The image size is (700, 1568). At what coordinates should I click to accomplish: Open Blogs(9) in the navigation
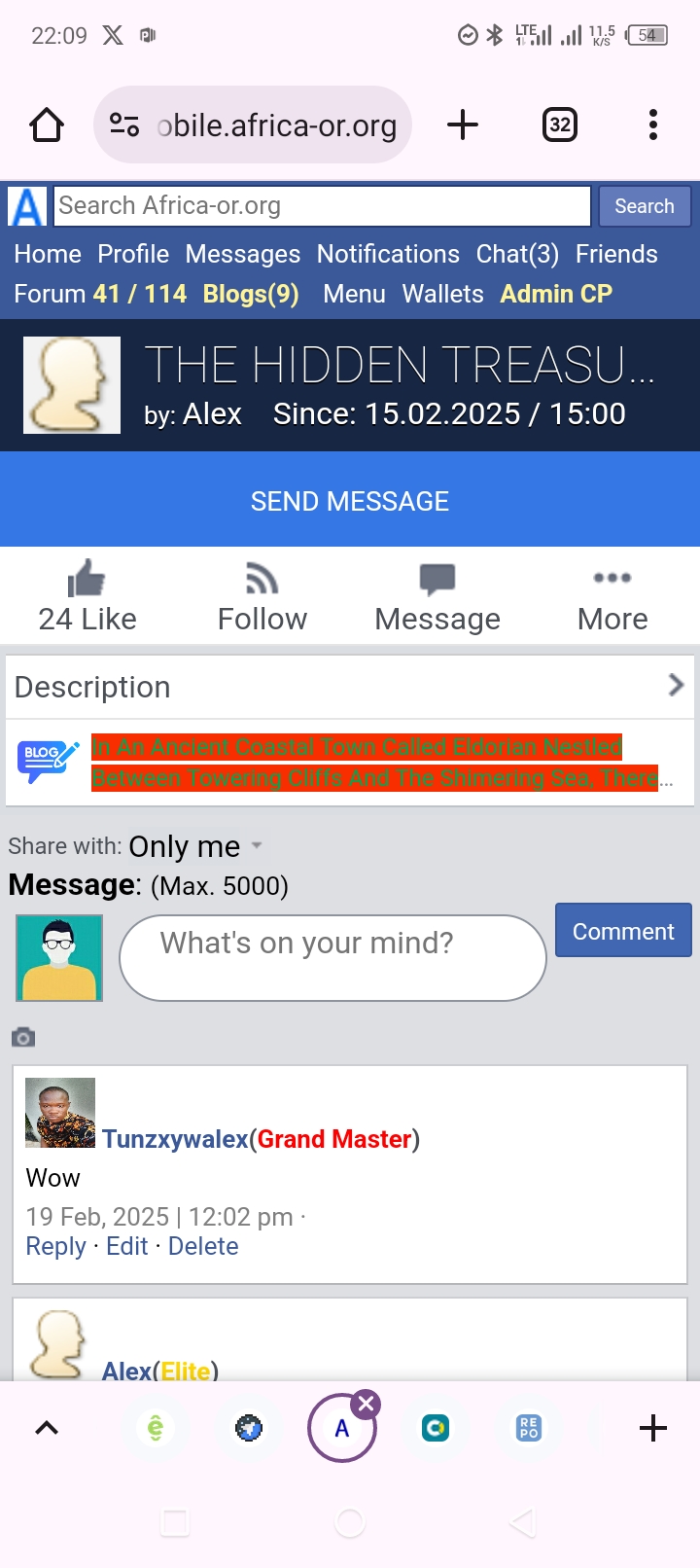pyautogui.click(x=251, y=294)
